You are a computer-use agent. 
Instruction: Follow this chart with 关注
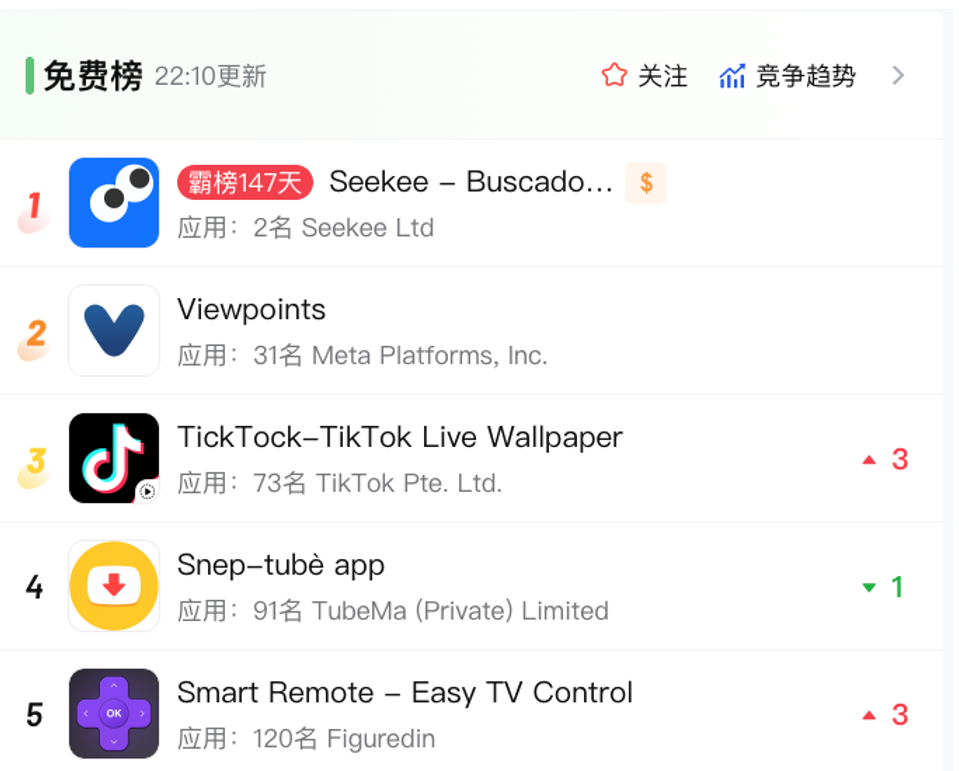pos(645,76)
